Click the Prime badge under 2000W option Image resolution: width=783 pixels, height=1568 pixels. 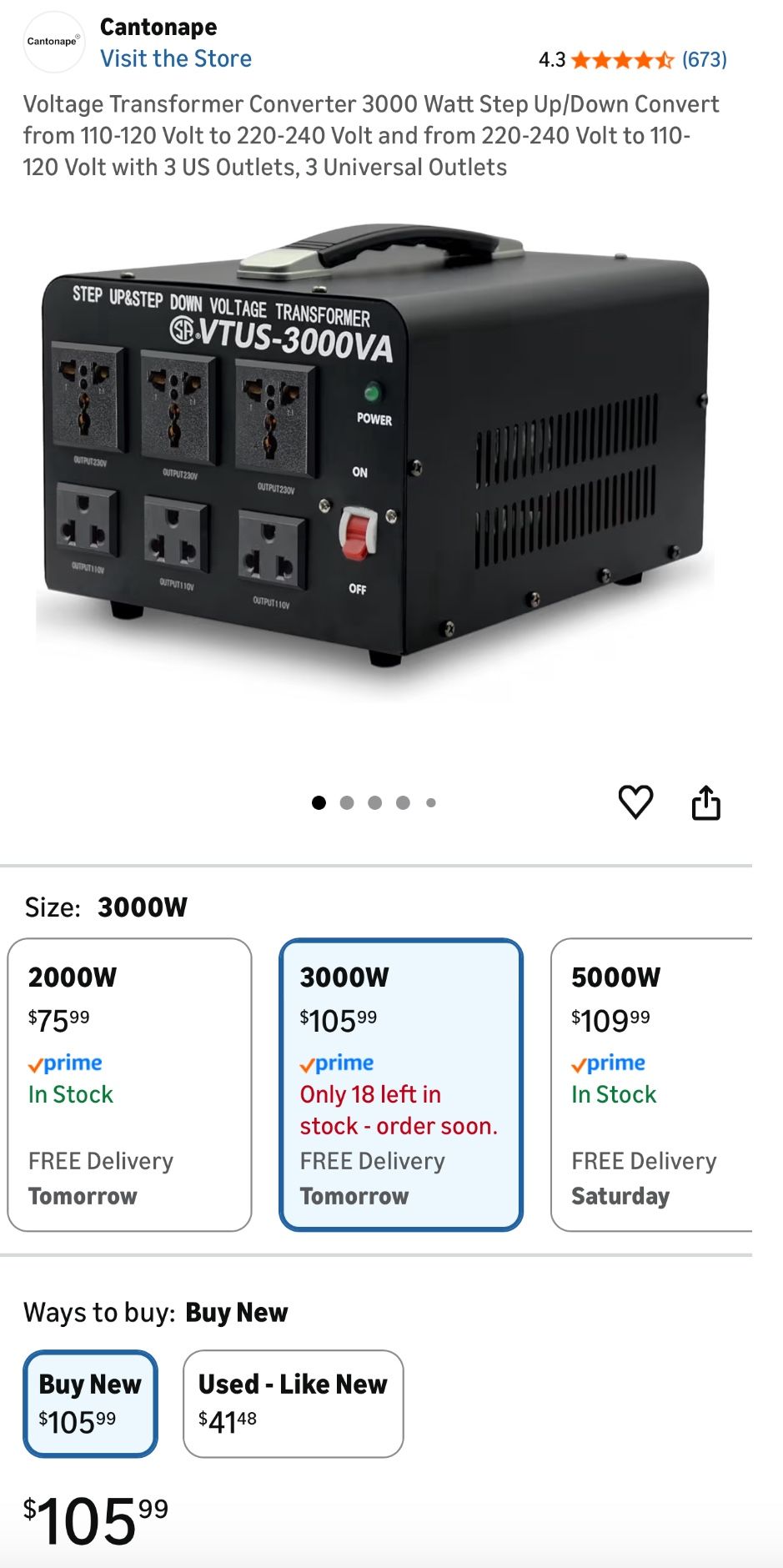(x=67, y=1063)
